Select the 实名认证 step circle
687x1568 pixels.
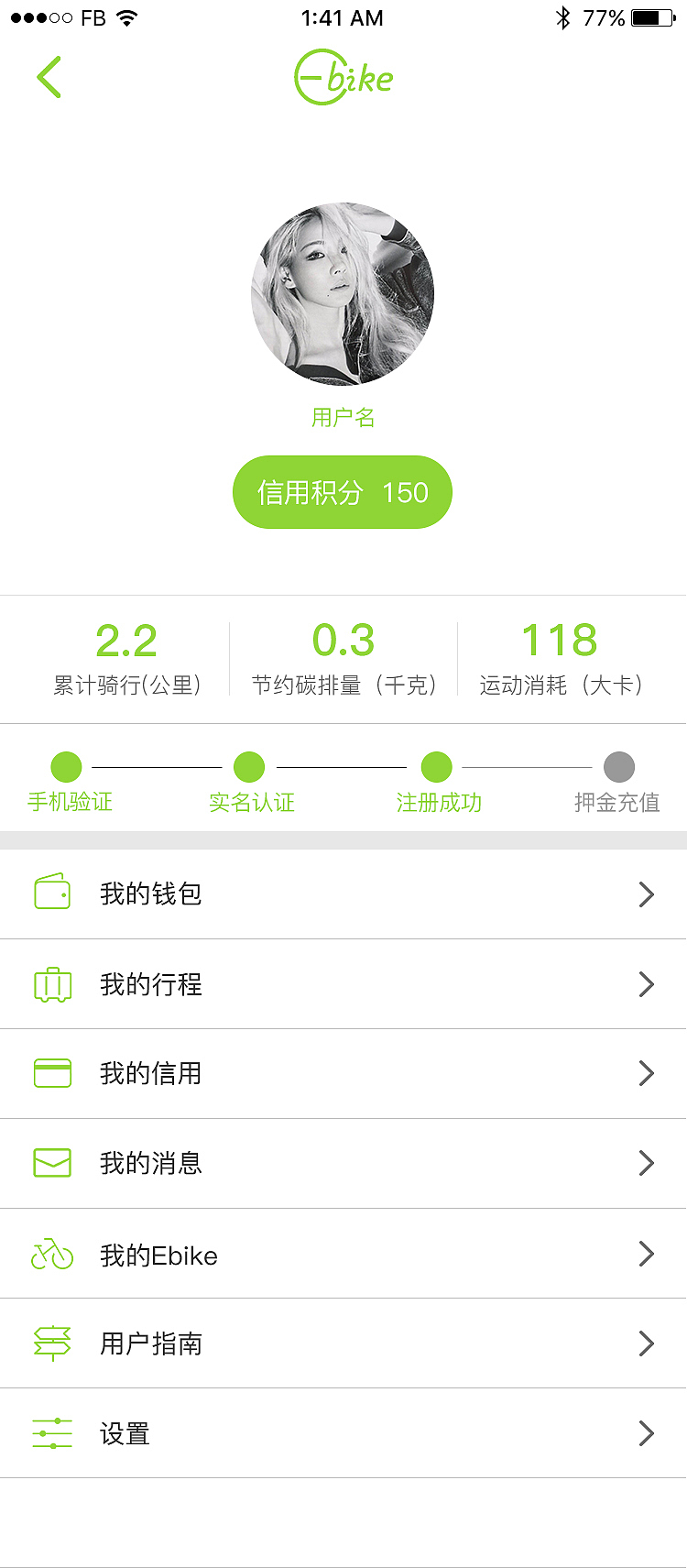(x=249, y=767)
